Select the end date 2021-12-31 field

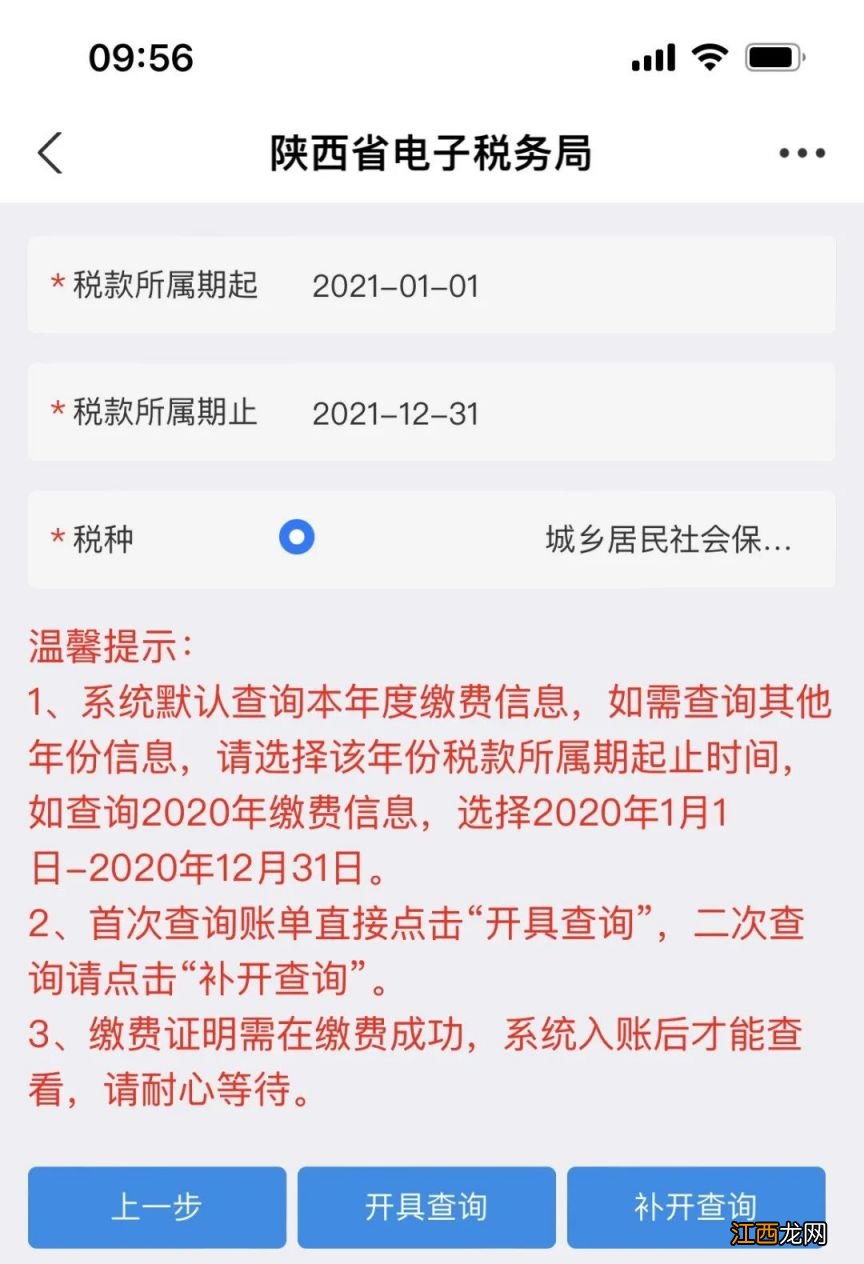(x=396, y=412)
